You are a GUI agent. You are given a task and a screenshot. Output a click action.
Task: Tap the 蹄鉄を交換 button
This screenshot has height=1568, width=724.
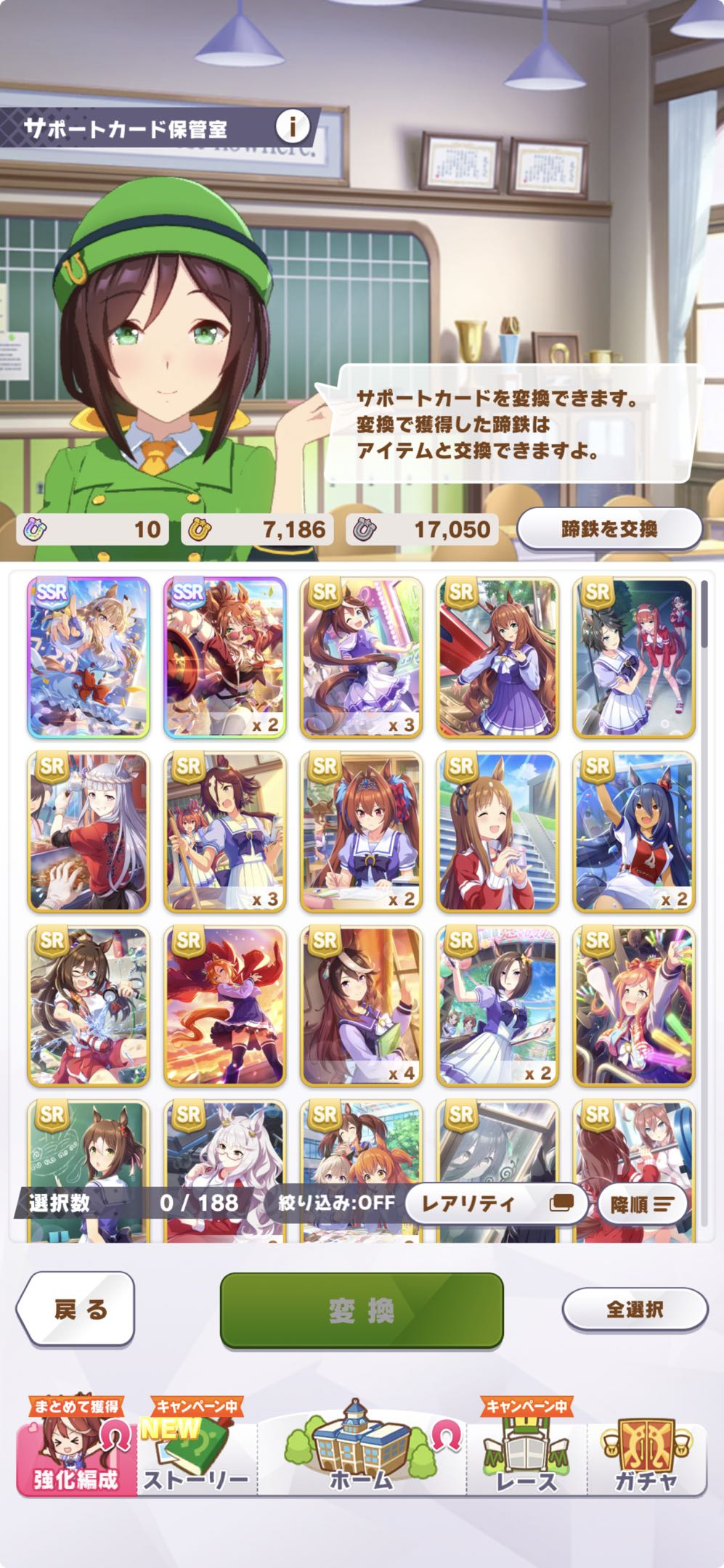(609, 528)
